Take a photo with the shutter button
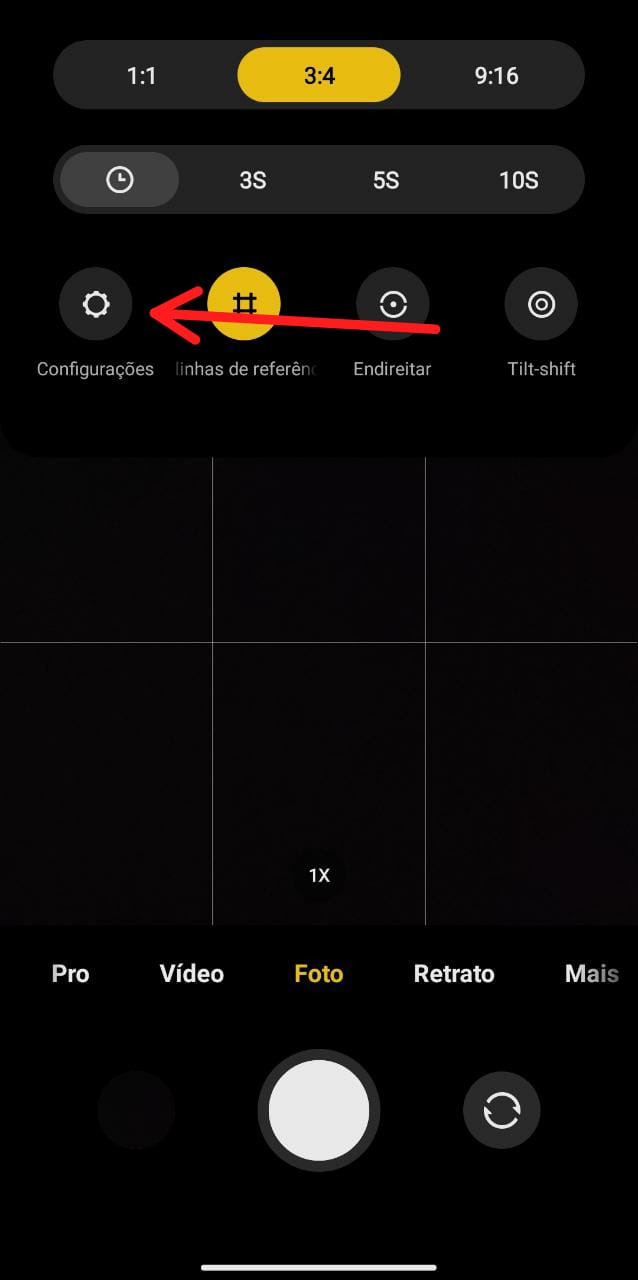Screen dimensions: 638x1280 319,1110
